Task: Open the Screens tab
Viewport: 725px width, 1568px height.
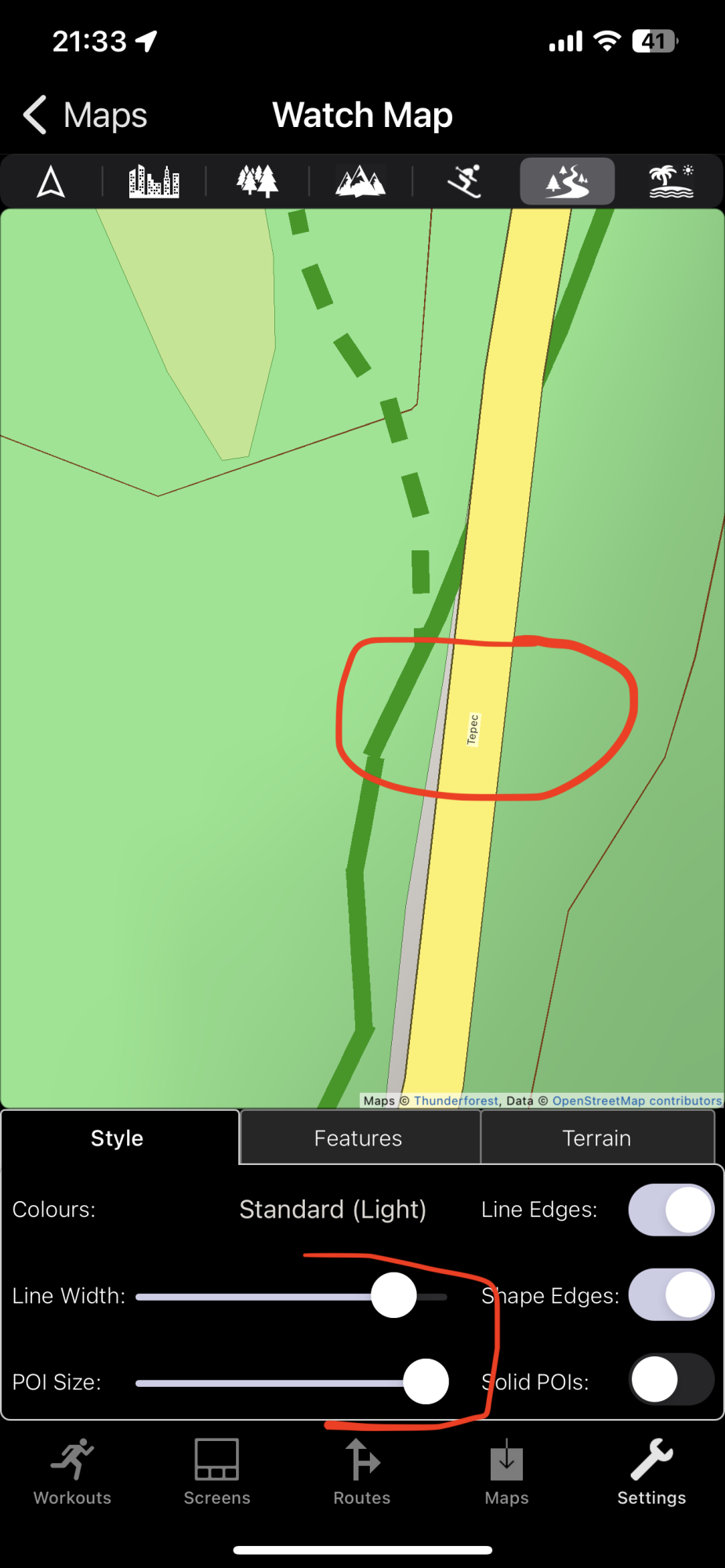Action: [x=217, y=1473]
